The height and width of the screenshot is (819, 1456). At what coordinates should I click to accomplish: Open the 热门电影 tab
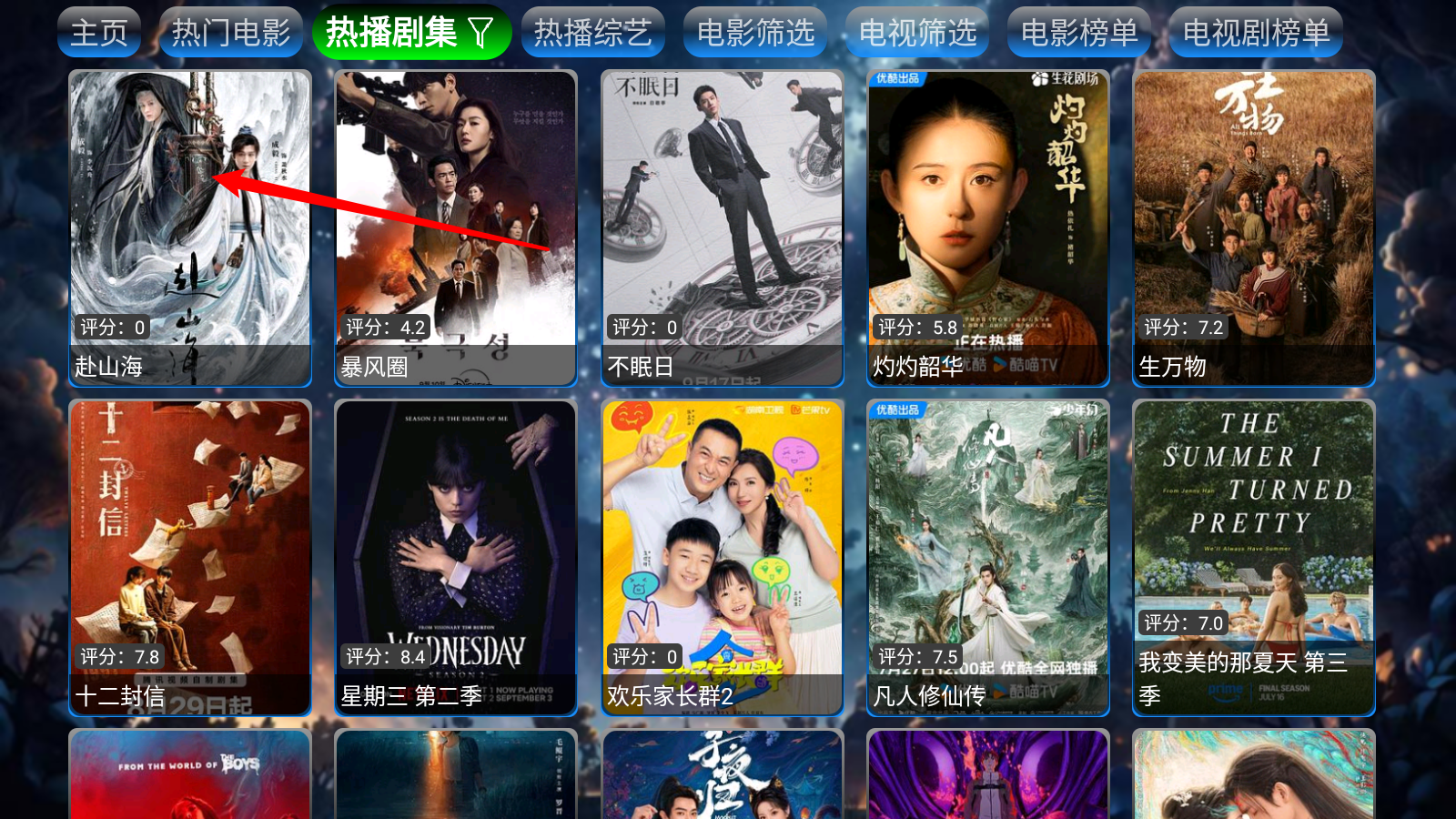pos(231,33)
